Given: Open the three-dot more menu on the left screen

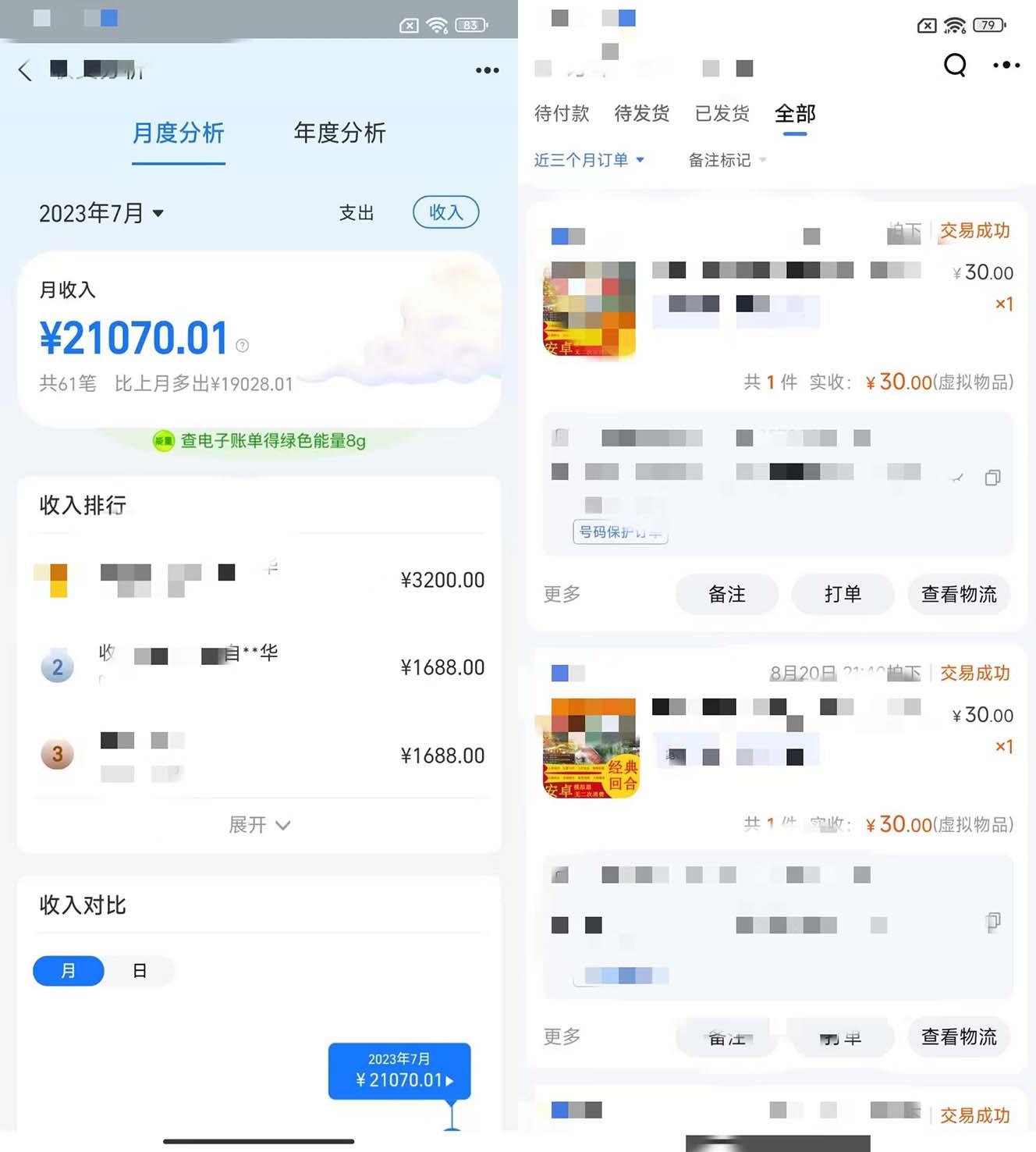Looking at the screenshot, I should click(x=487, y=70).
